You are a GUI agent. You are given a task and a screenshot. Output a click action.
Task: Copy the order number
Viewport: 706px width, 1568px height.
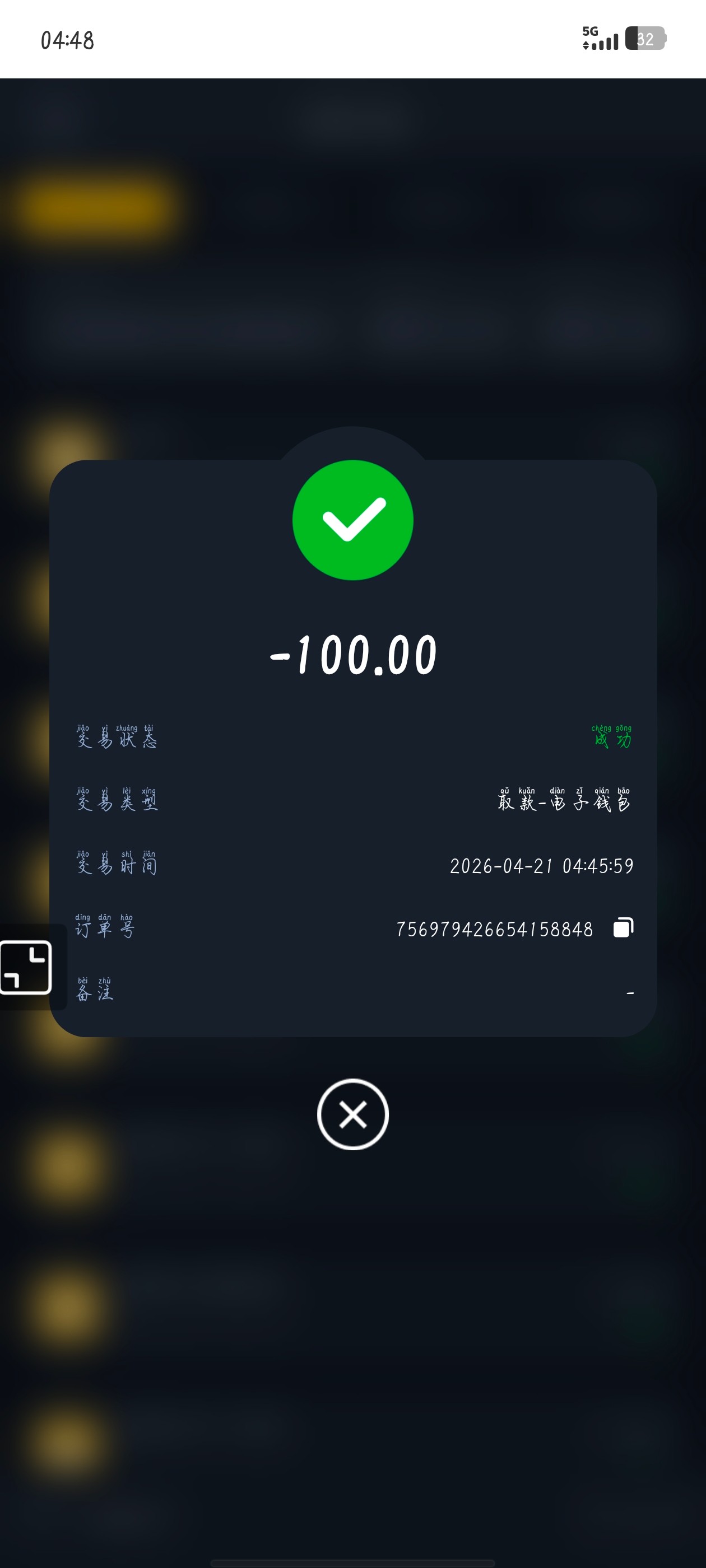coord(623,928)
